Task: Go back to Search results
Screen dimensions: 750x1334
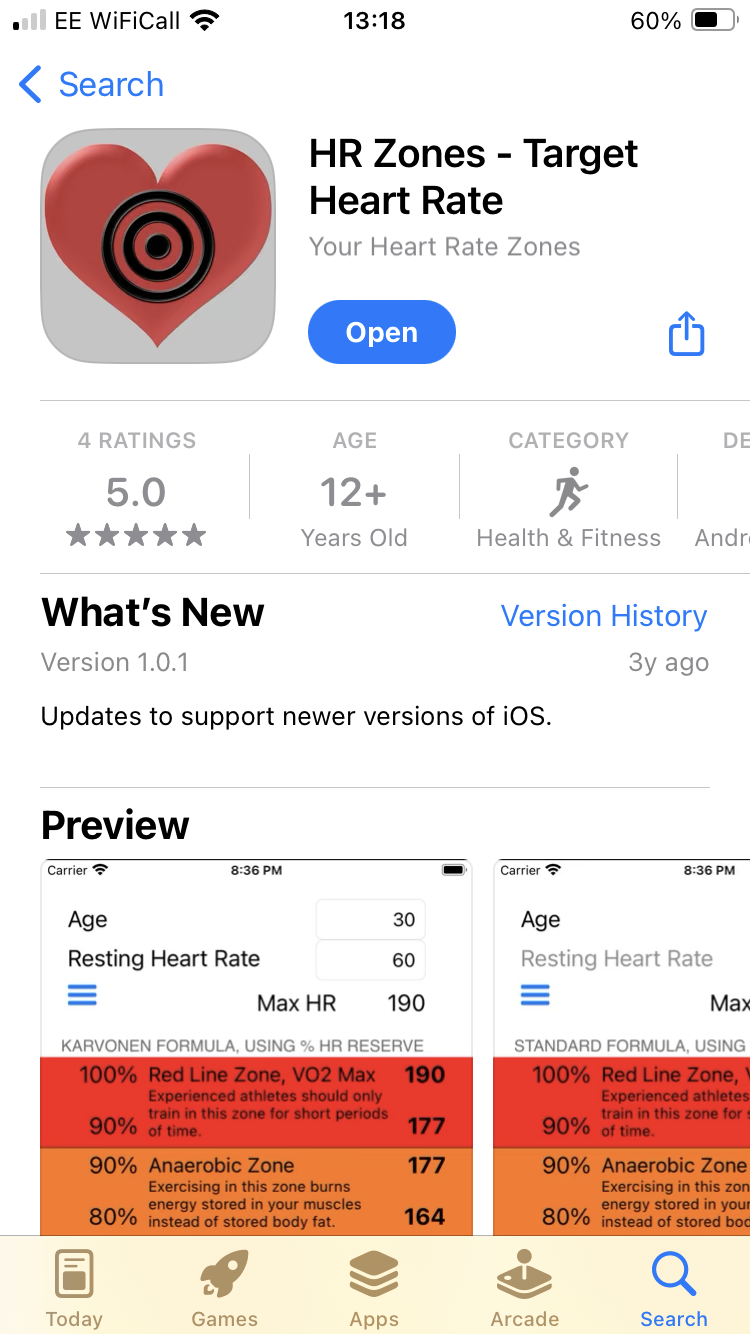Action: (92, 85)
